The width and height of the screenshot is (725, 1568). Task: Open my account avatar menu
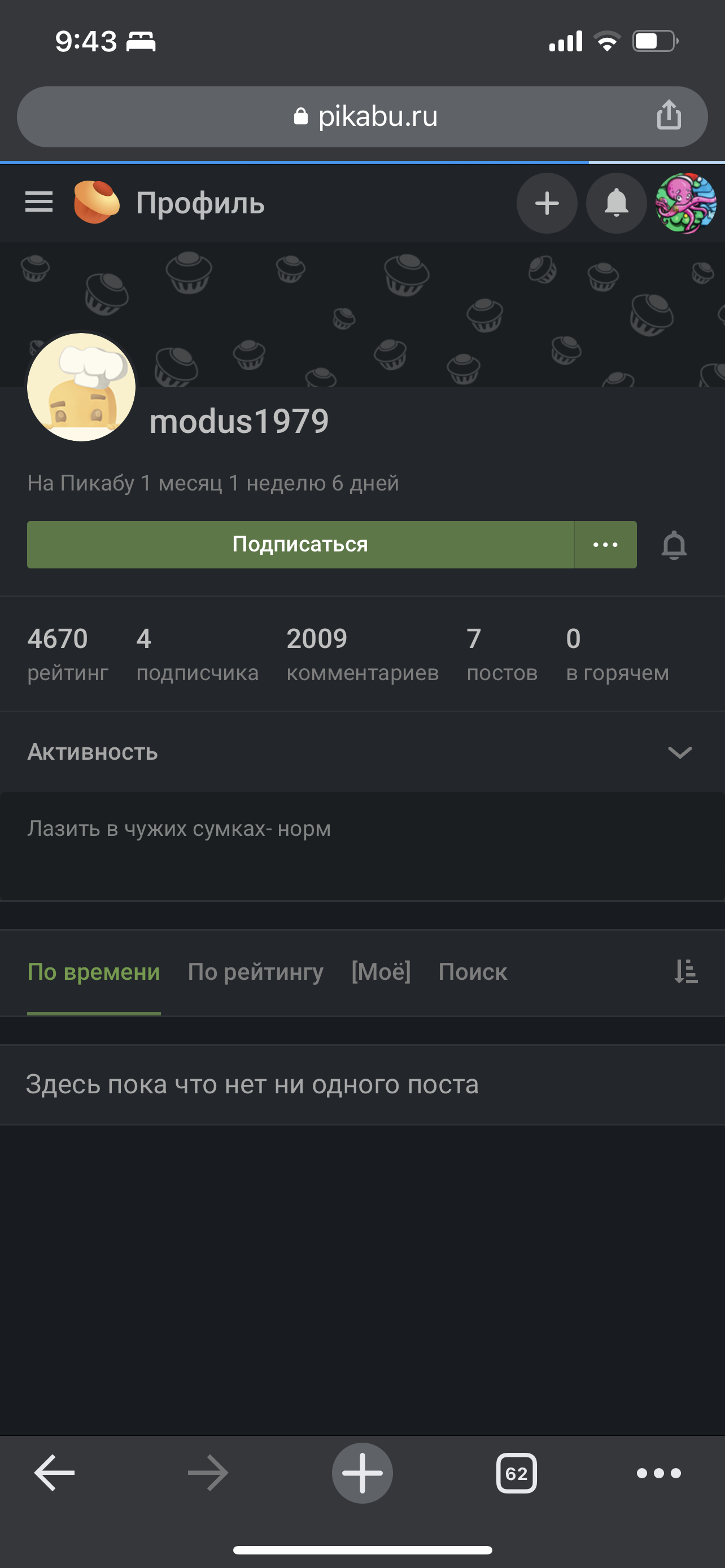point(685,203)
